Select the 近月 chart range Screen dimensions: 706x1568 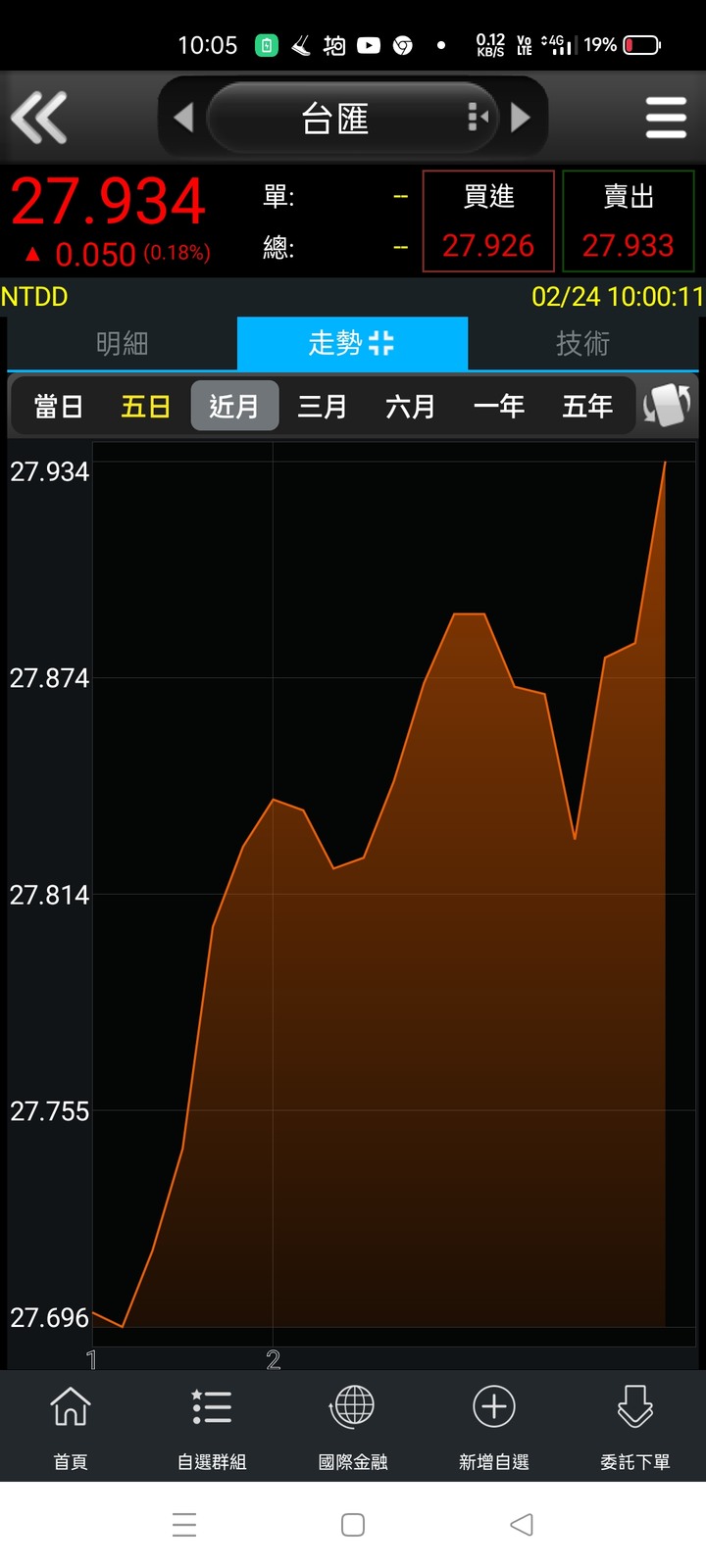234,406
